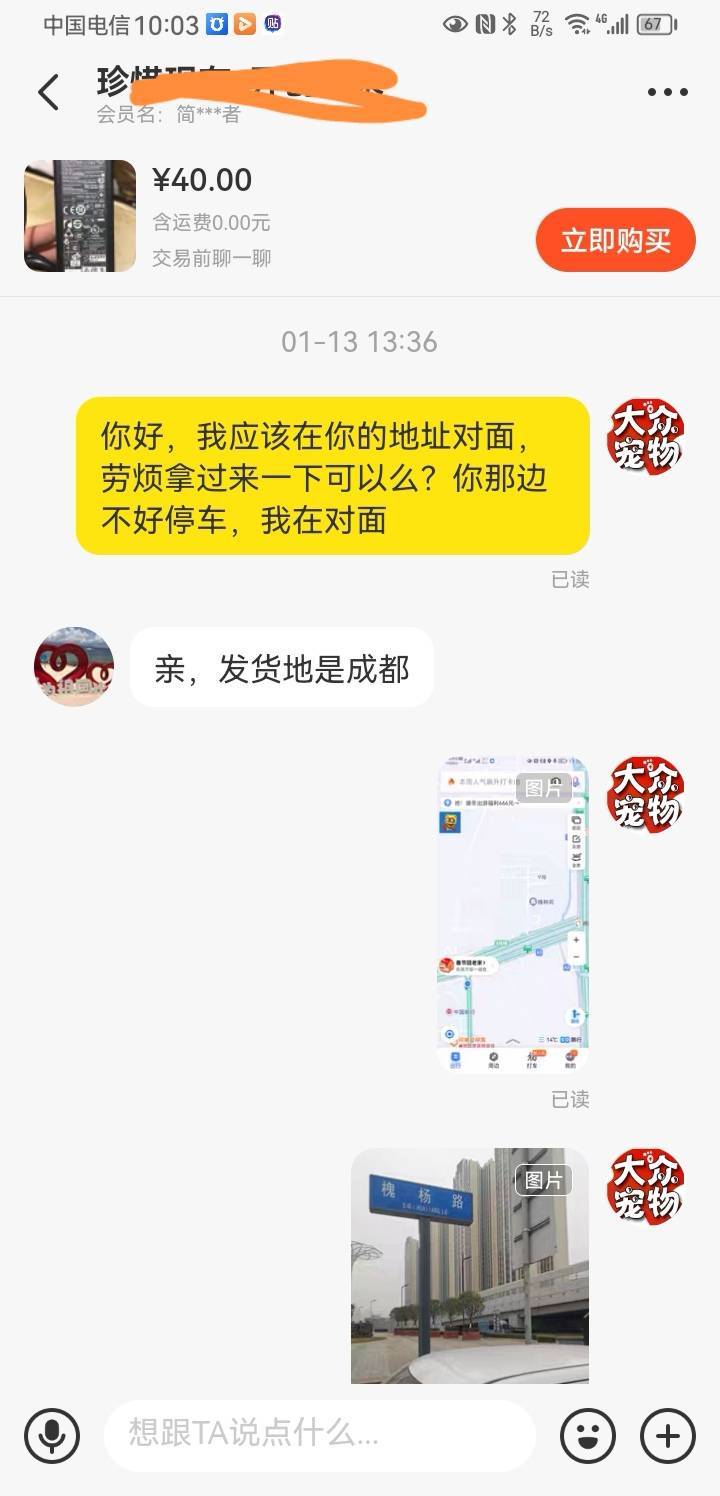Open the ¥40.00 product thumbnail
720x1496 pixels.
coord(80,216)
